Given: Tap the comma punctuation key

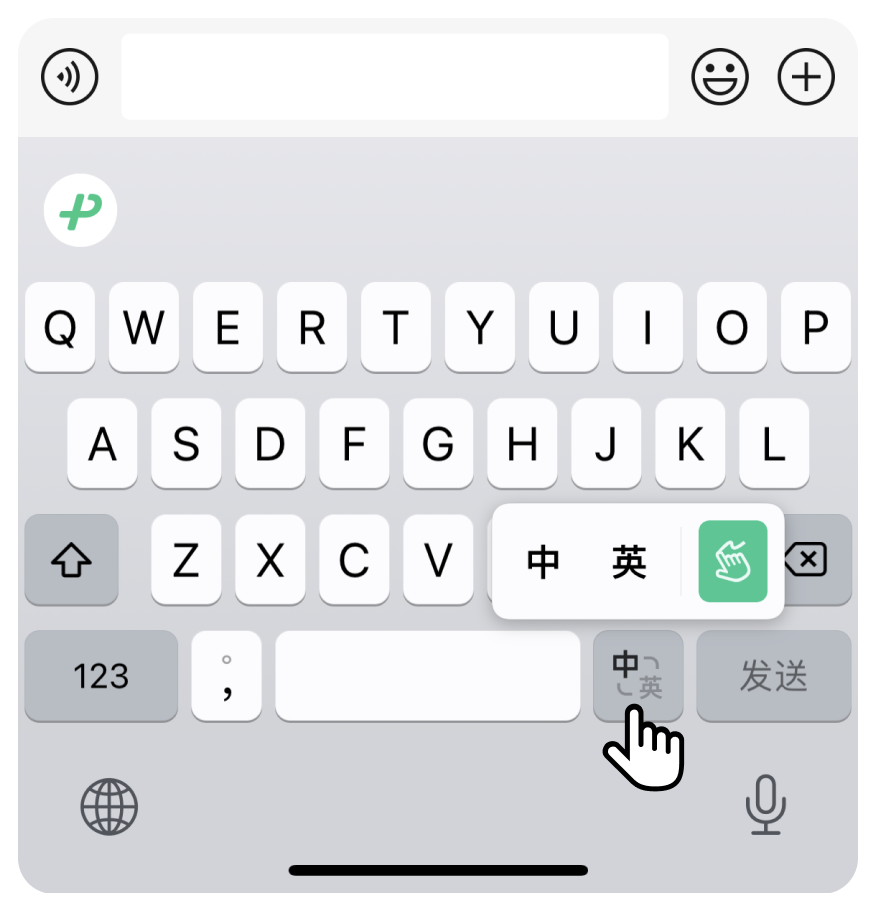Looking at the screenshot, I should 226,676.
